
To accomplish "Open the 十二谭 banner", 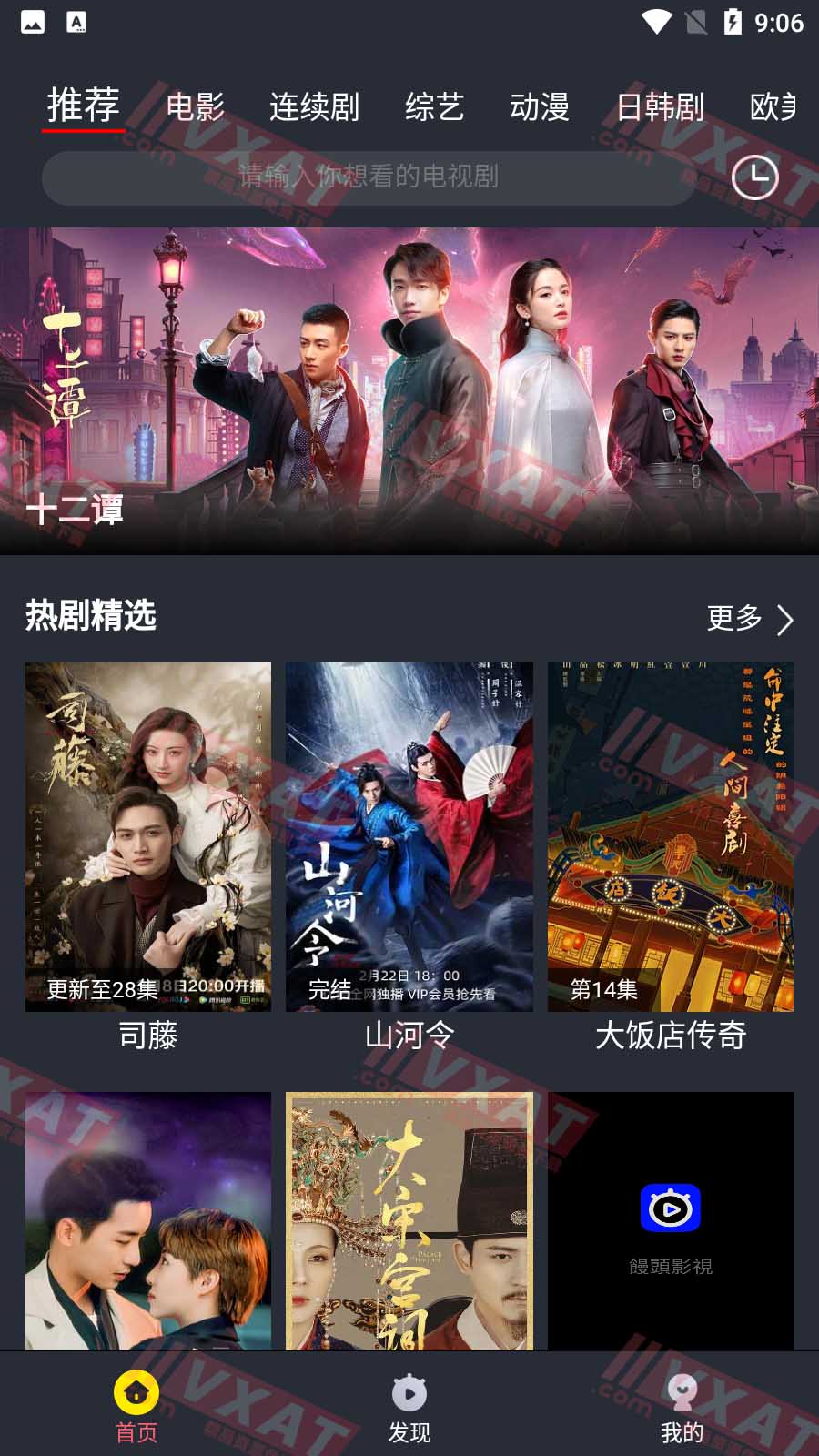I will 409,391.
